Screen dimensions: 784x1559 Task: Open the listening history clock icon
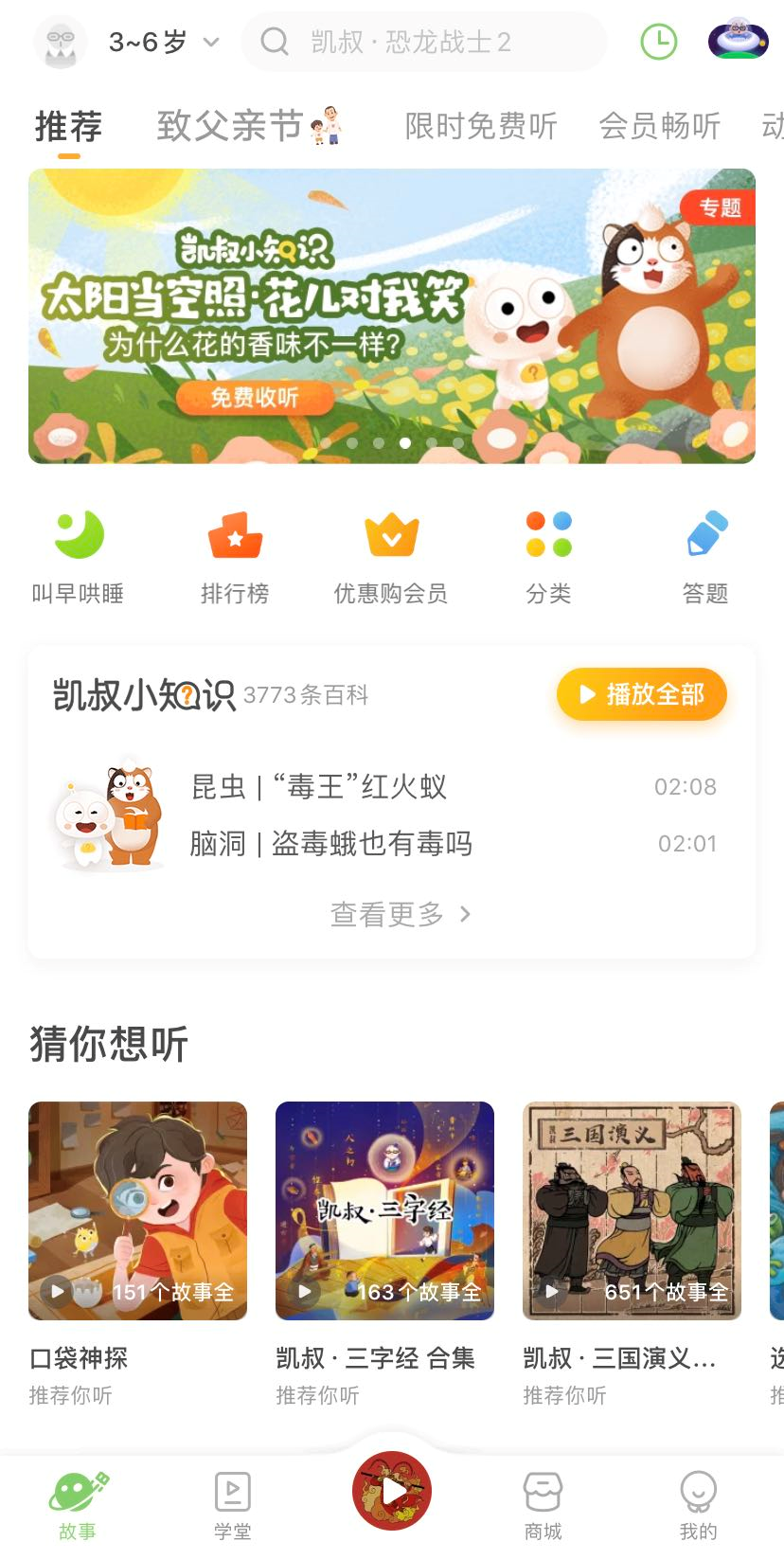[x=659, y=42]
